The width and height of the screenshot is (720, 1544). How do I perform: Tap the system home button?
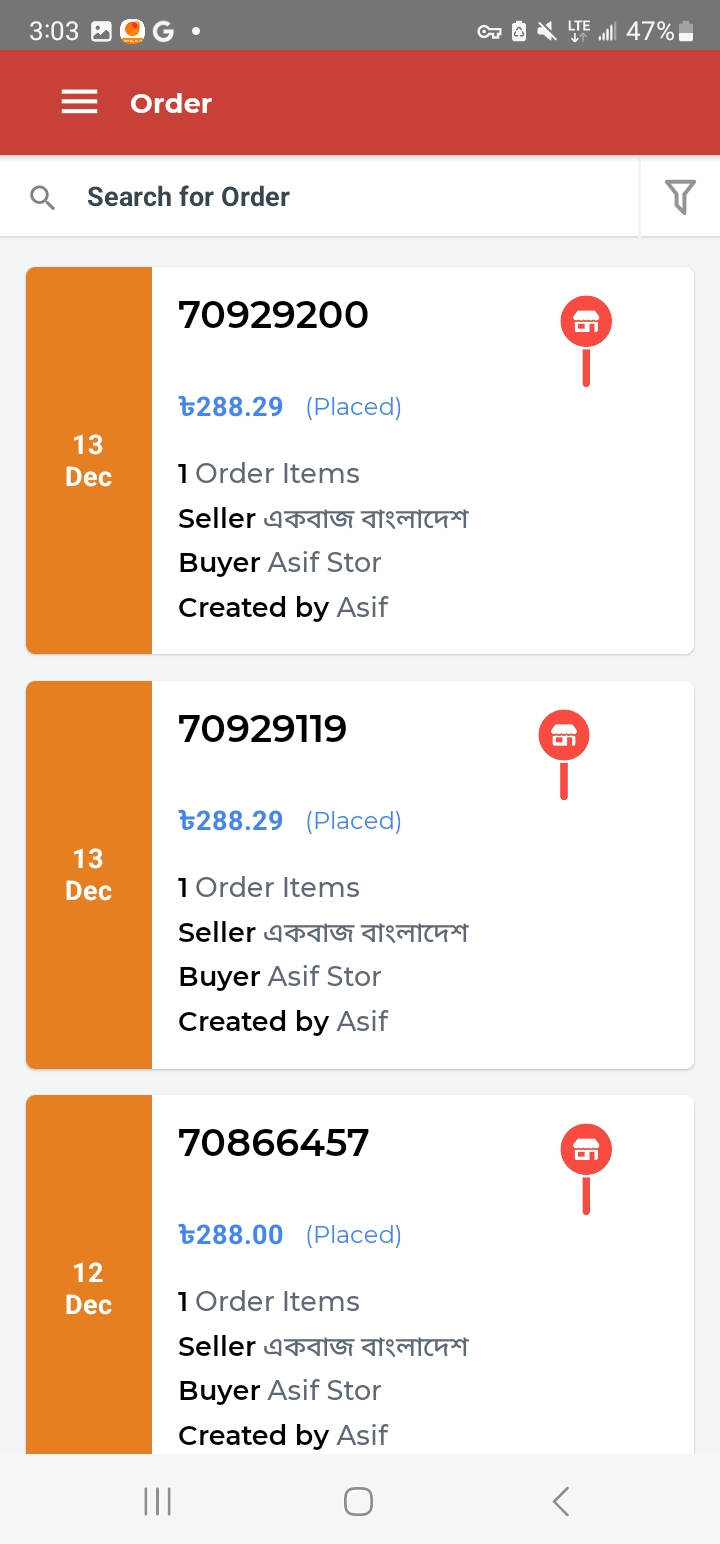pyautogui.click(x=358, y=1501)
